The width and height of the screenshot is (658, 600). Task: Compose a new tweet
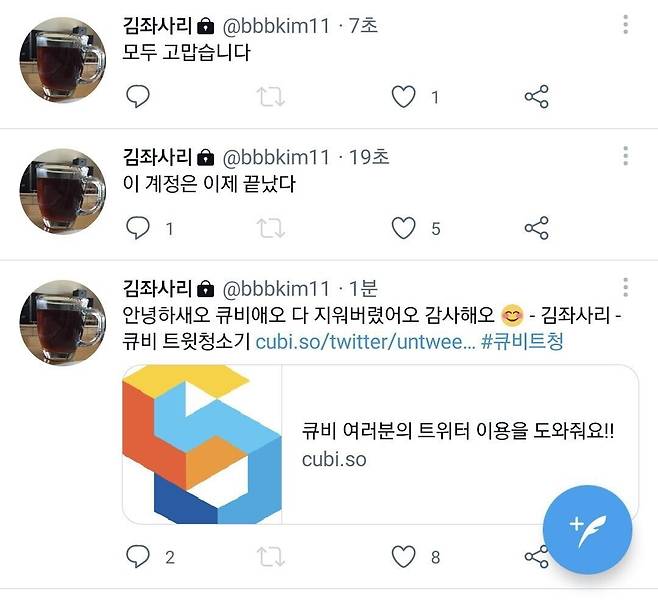(587, 528)
